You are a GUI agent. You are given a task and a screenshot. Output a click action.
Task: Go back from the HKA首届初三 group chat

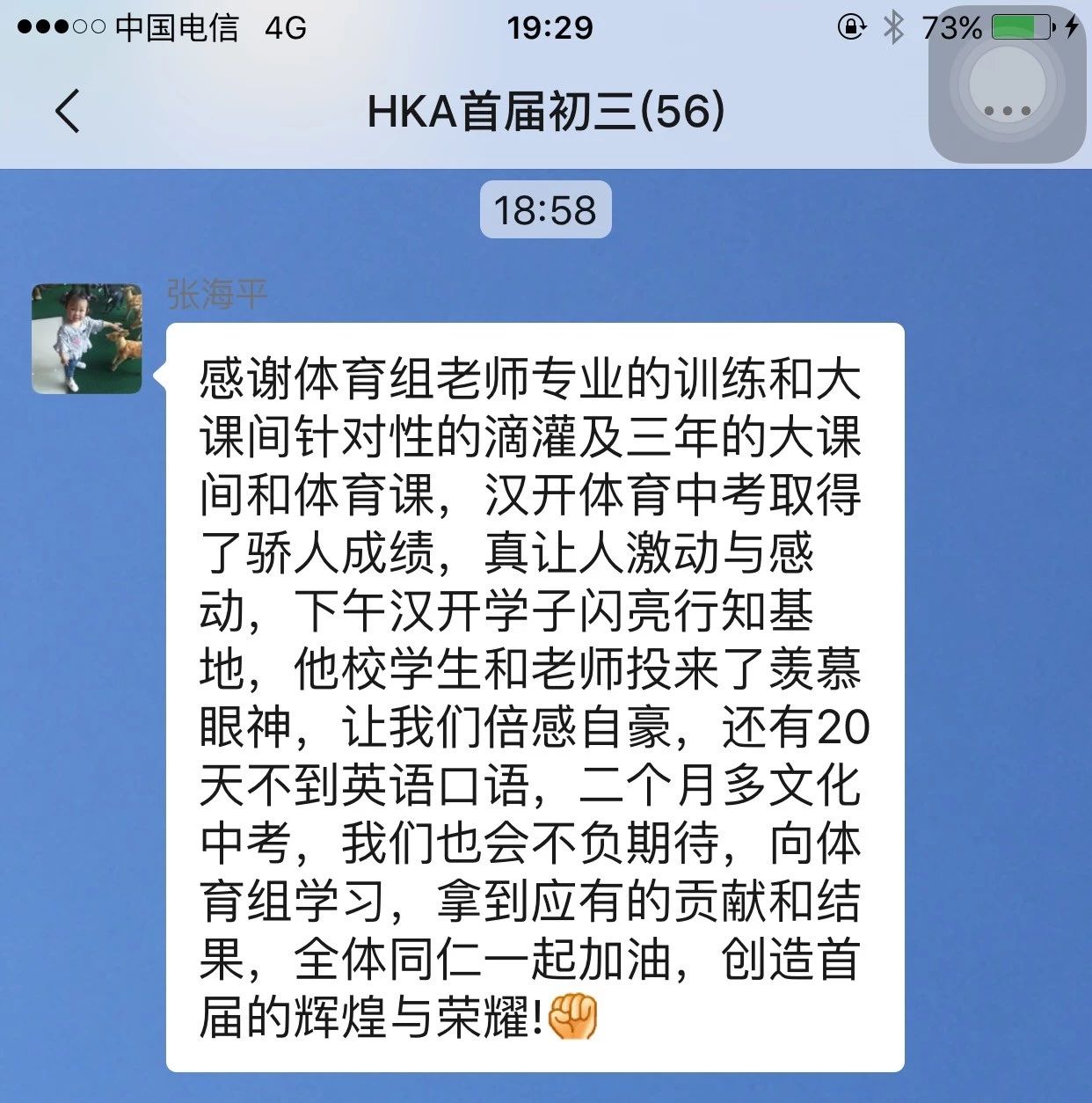point(67,112)
